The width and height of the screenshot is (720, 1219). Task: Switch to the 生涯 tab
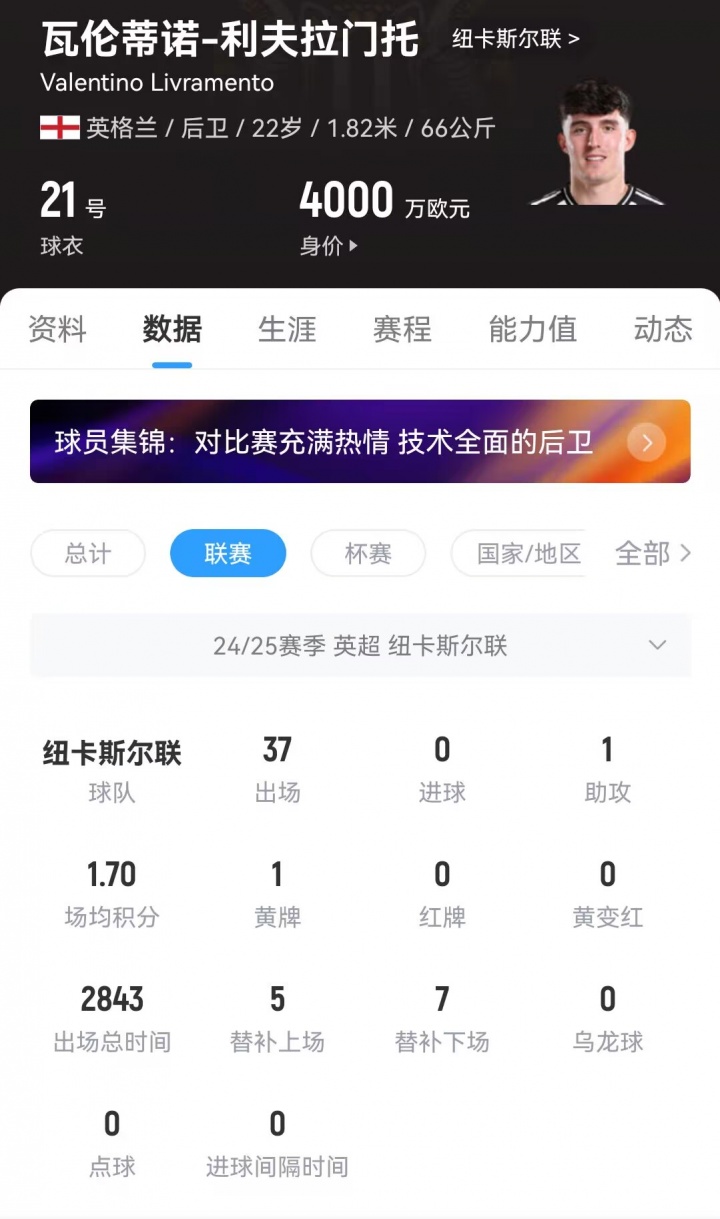click(287, 329)
